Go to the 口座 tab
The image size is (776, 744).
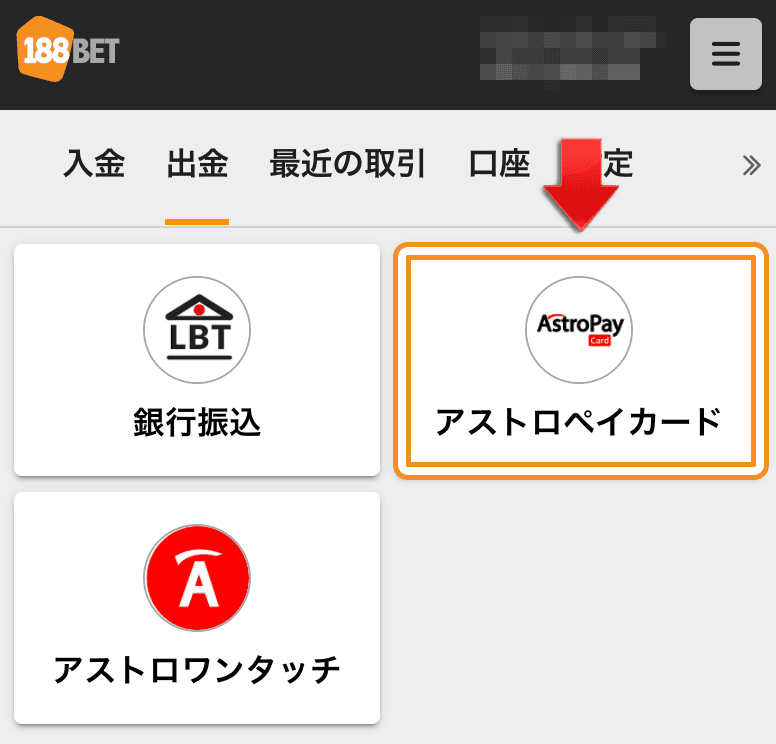(x=499, y=164)
